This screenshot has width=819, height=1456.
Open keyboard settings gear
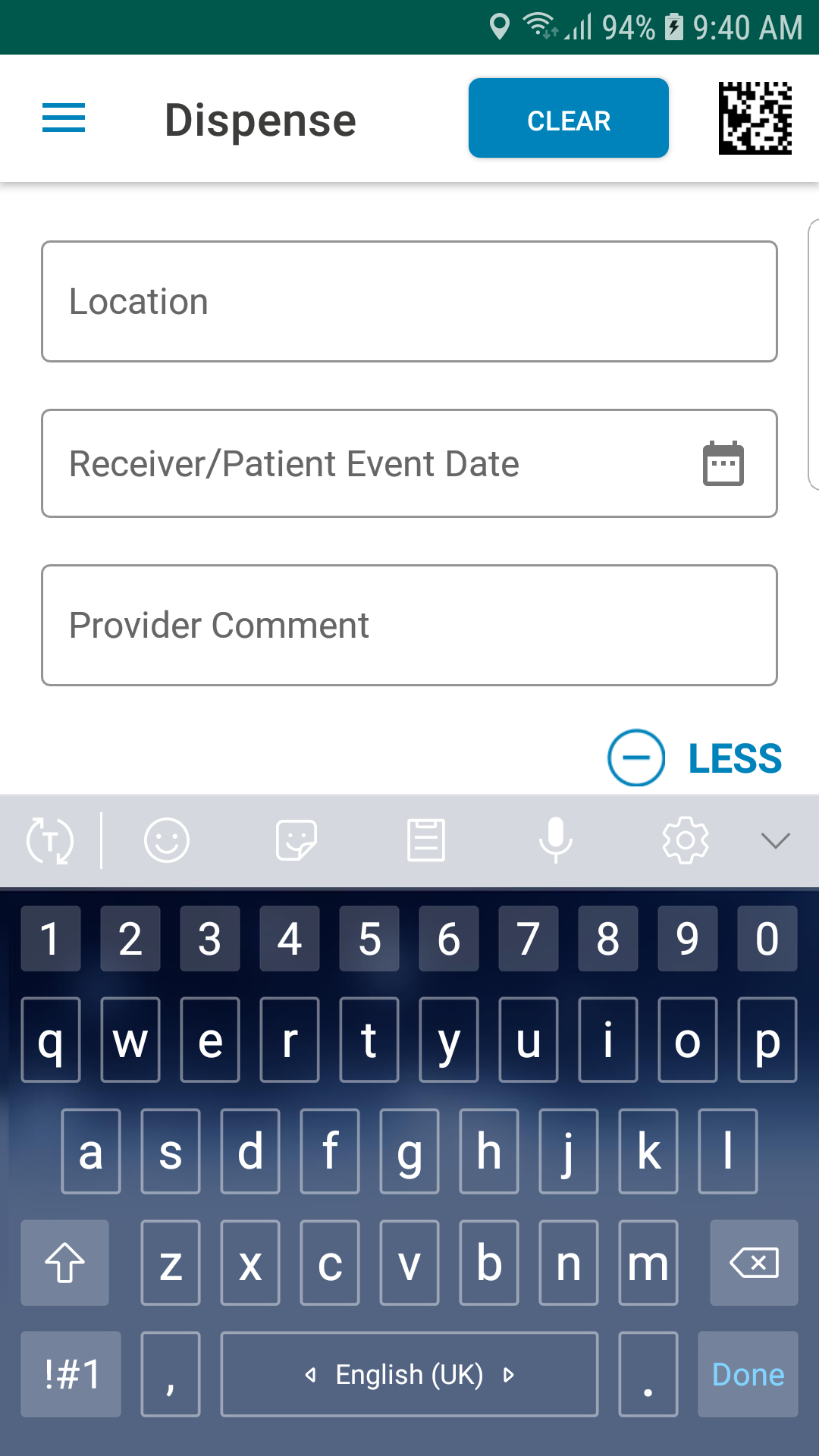point(686,840)
